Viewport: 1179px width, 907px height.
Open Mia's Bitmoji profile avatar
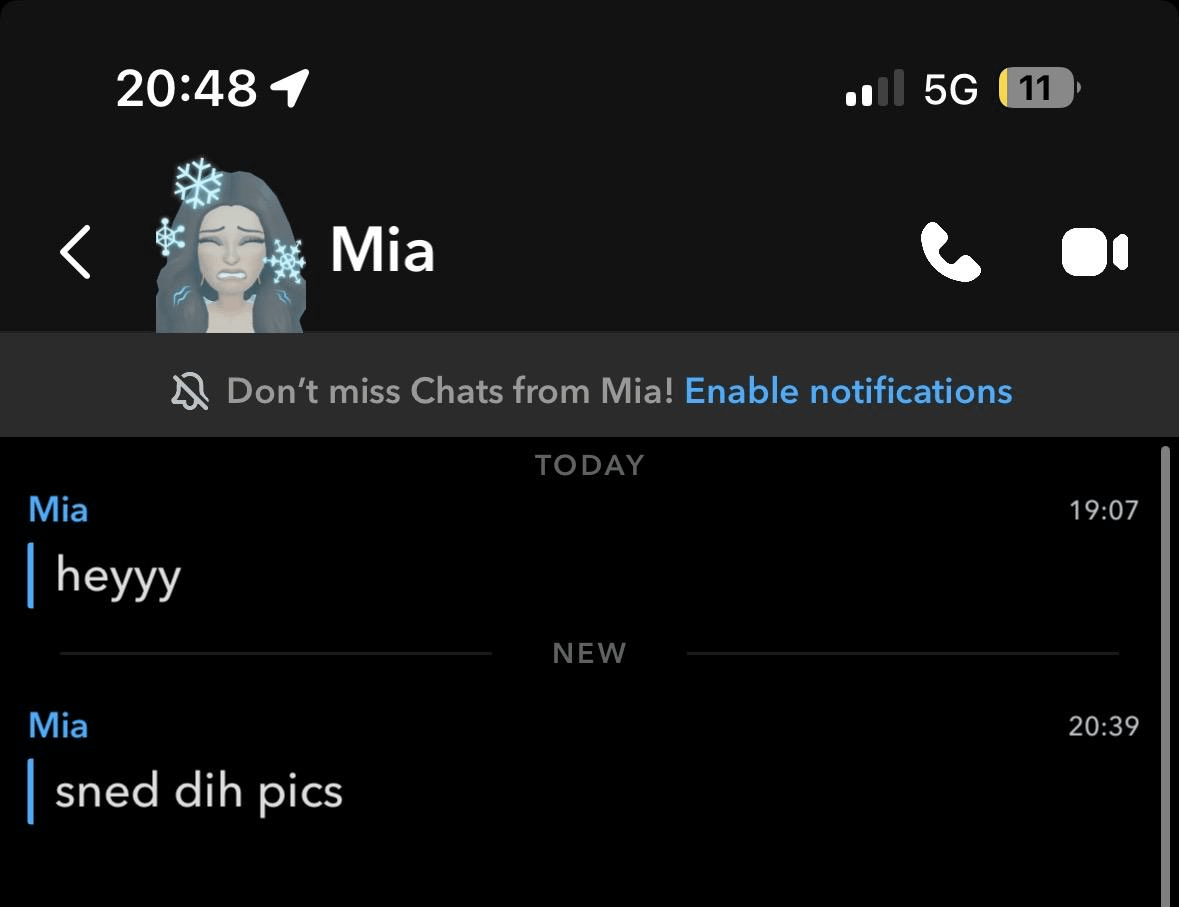(x=231, y=250)
